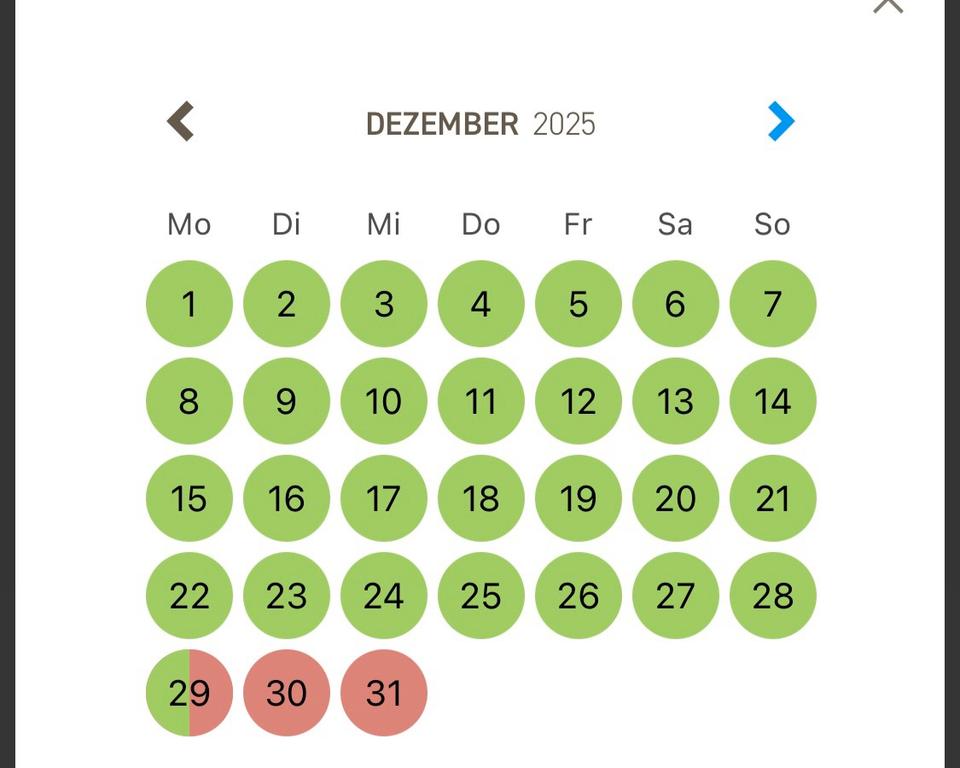Screen dimensions: 960x768
Task: Pick the 5th of December
Action: tap(578, 304)
